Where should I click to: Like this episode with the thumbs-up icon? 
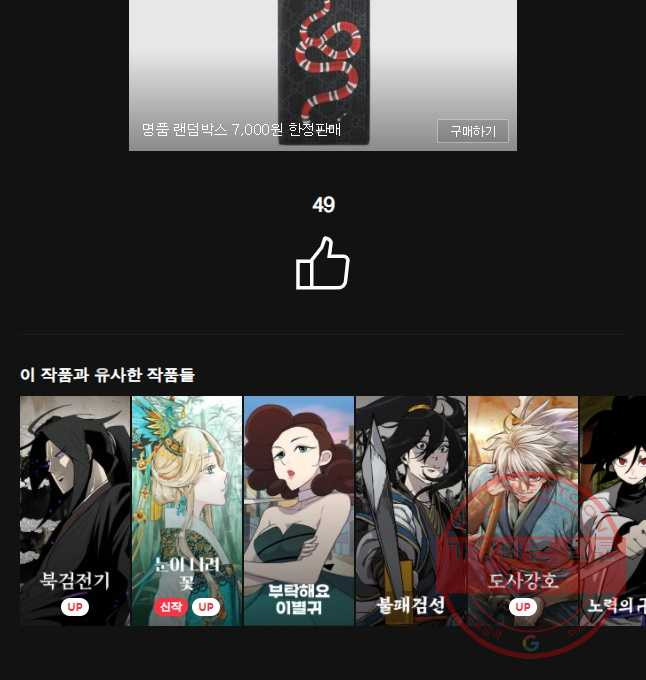322,264
